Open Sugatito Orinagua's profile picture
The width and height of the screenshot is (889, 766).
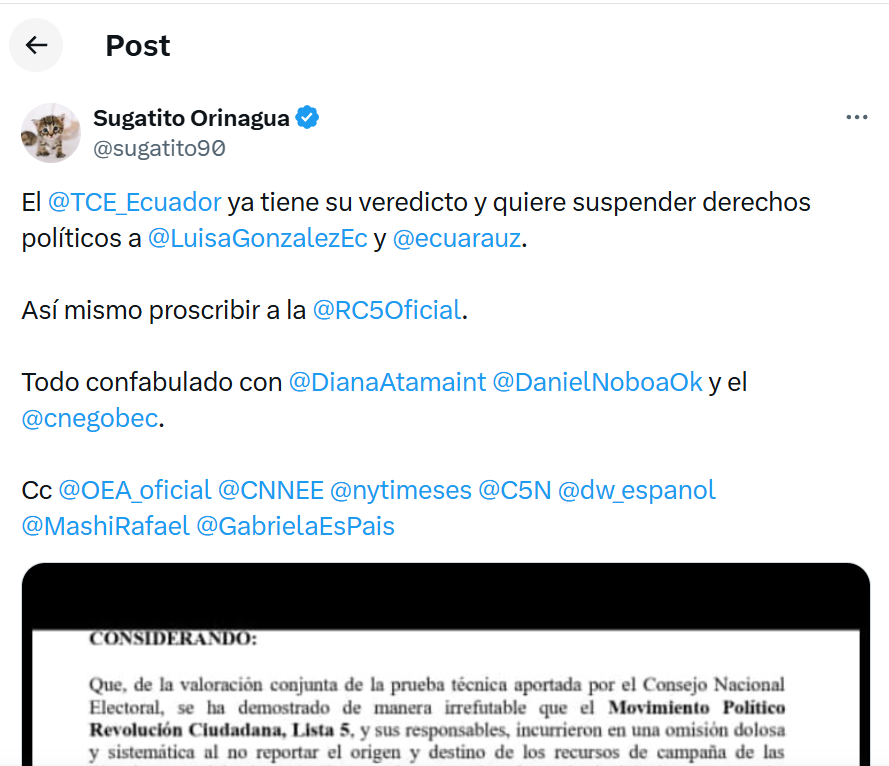[x=50, y=132]
